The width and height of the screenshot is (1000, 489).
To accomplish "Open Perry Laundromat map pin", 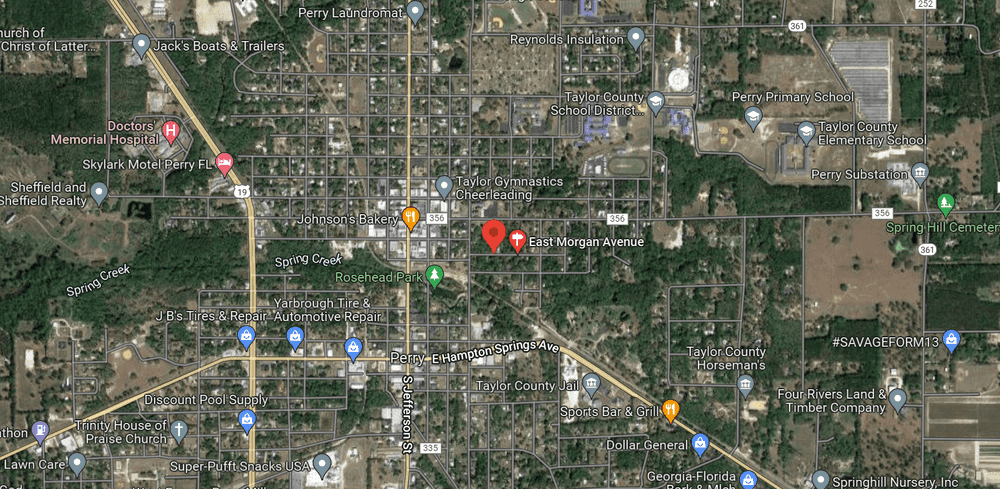I will tap(417, 12).
